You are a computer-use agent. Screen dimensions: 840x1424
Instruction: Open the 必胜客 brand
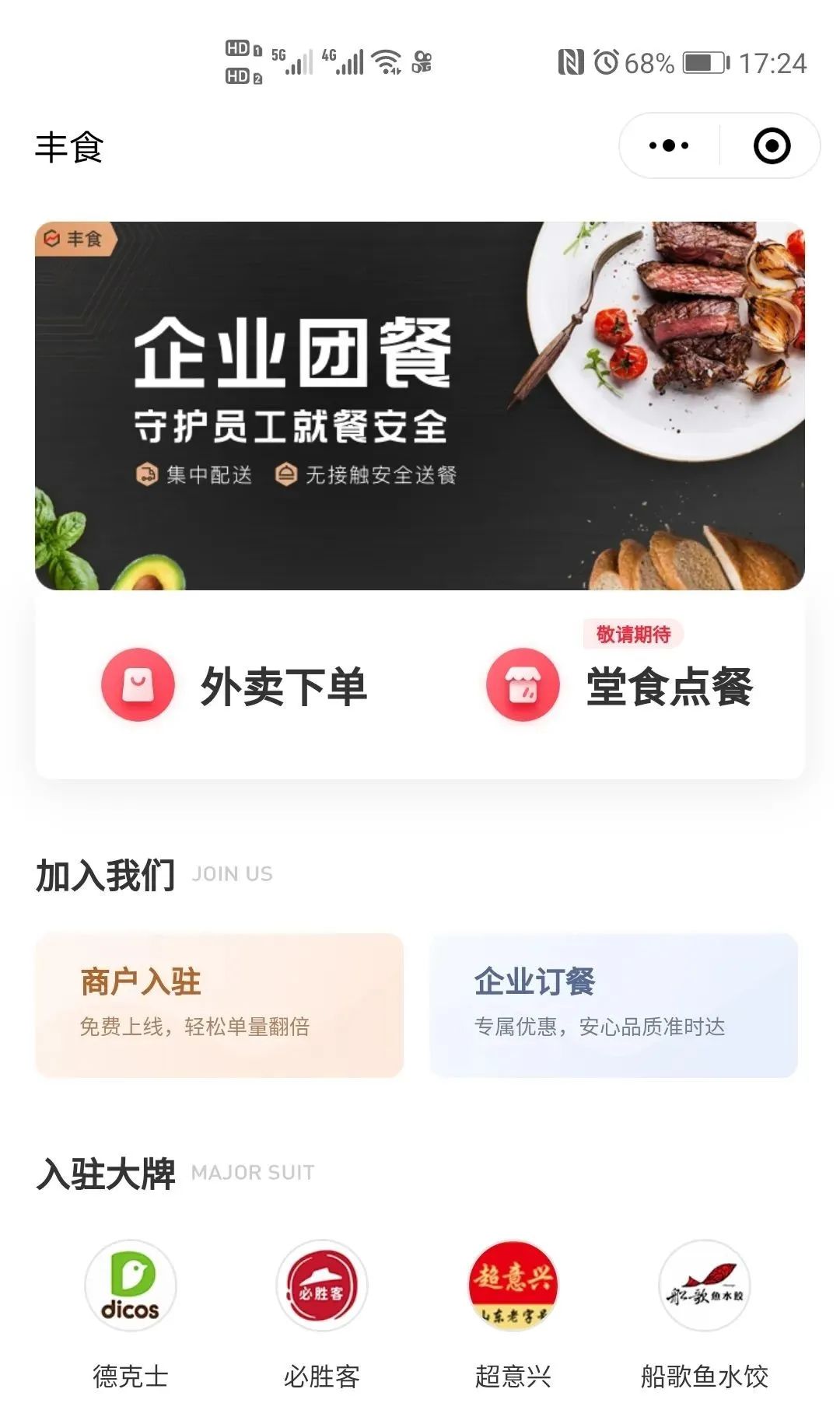click(322, 1314)
